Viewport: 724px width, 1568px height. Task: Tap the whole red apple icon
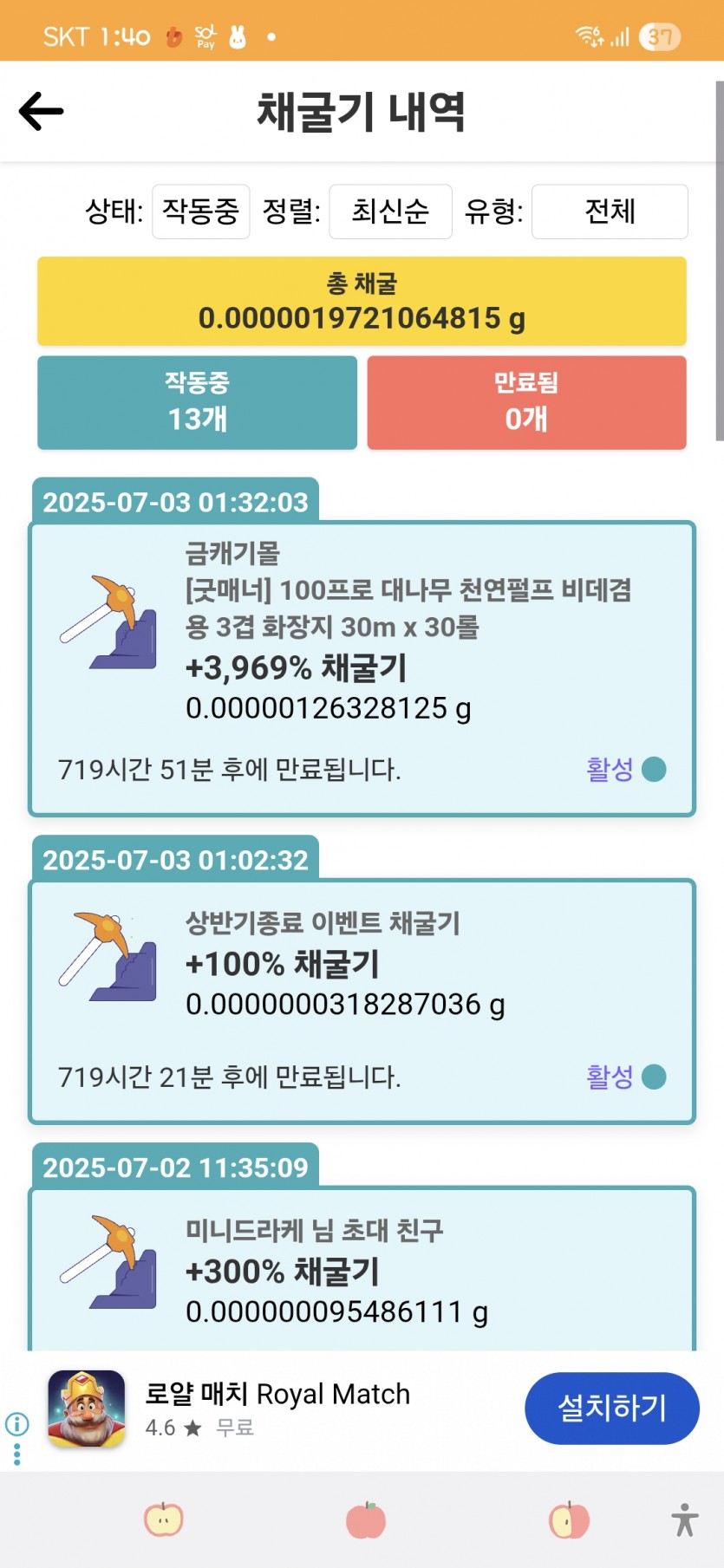[366, 1519]
